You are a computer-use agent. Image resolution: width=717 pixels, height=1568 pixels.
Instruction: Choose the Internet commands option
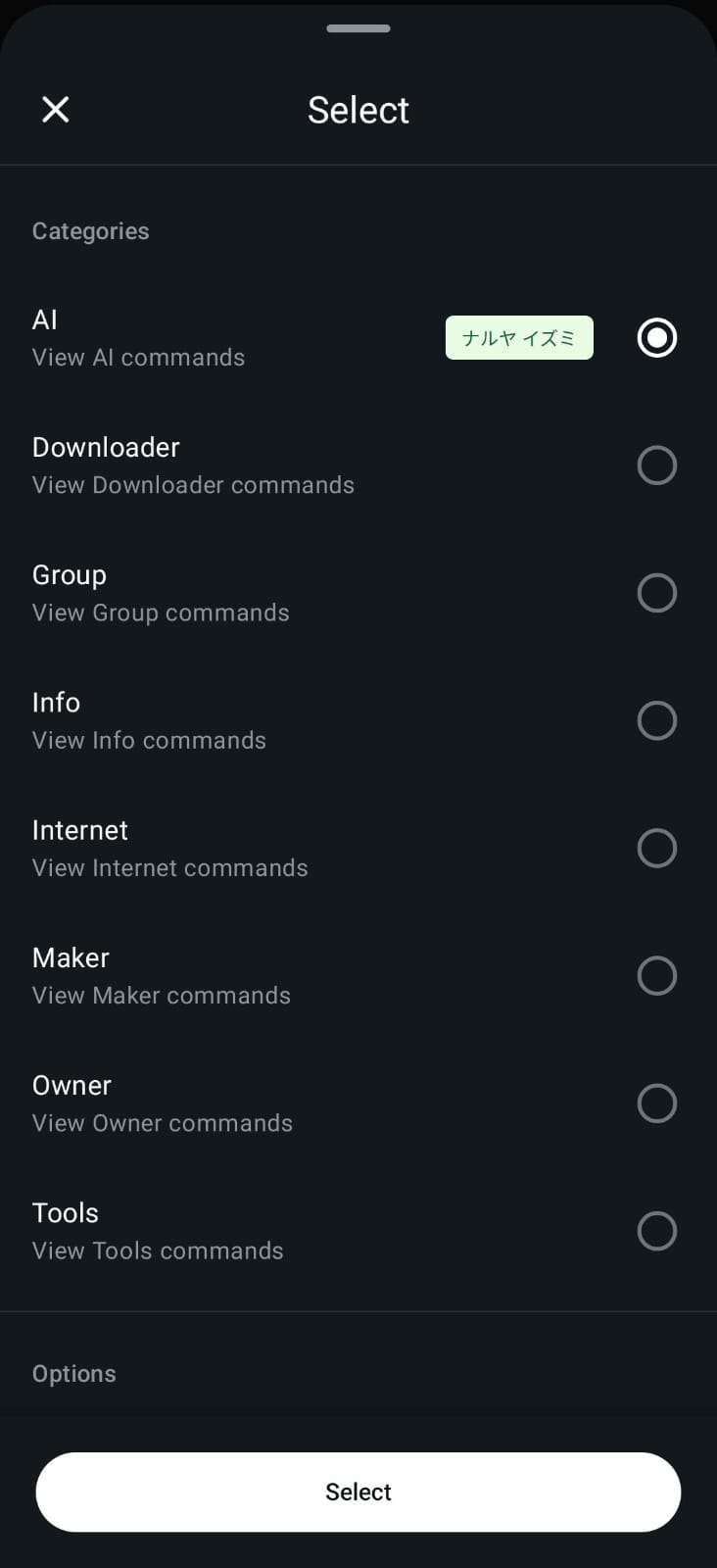pos(656,848)
